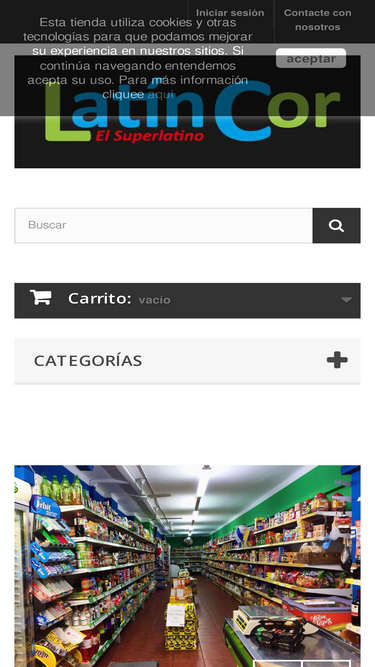Tap the magnifying glass search button
Viewport: 375px width, 667px height.
(336, 225)
